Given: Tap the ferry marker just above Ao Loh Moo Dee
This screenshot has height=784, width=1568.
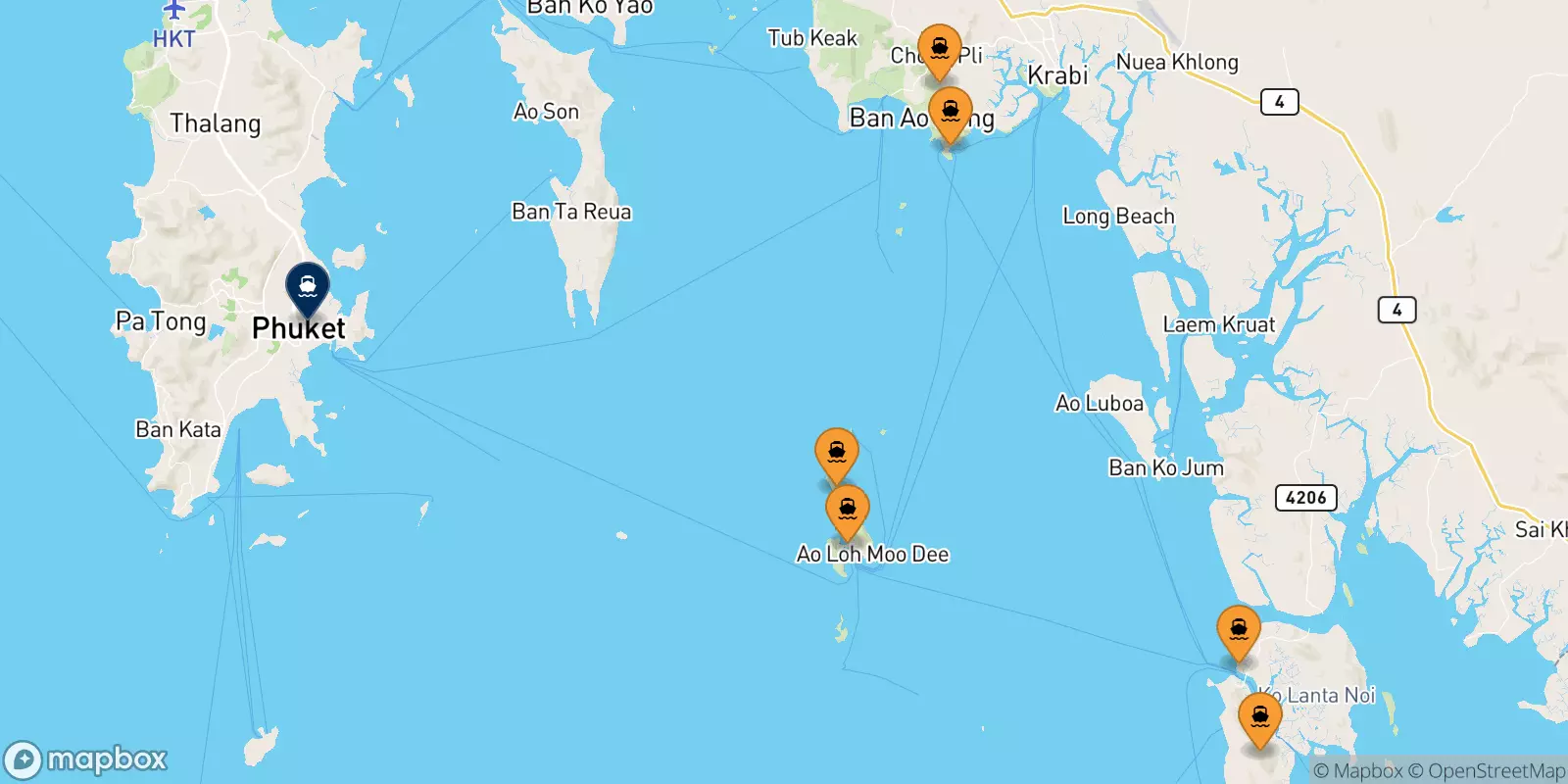Looking at the screenshot, I should (836, 453).
